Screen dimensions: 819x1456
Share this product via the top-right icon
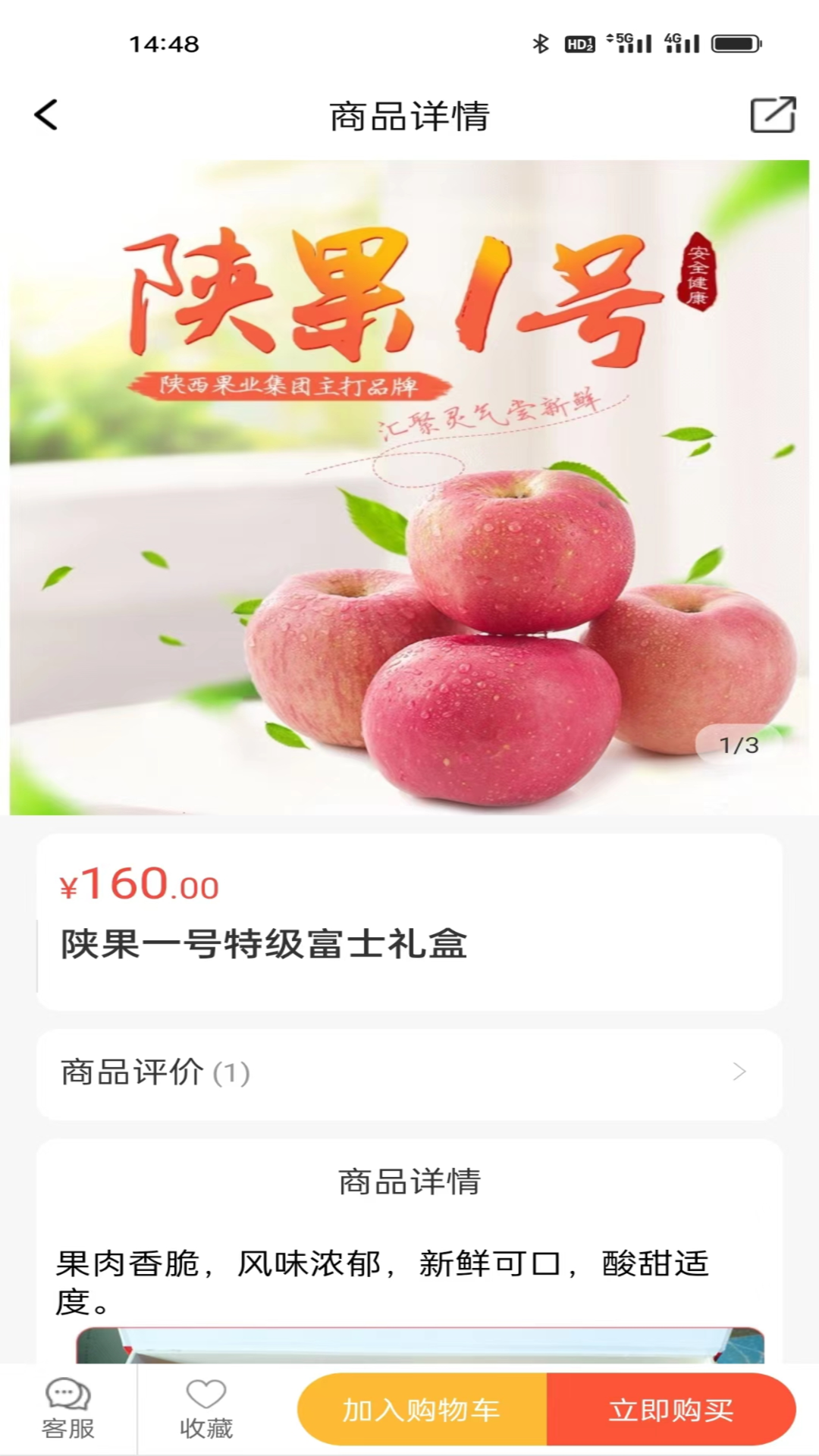click(773, 115)
